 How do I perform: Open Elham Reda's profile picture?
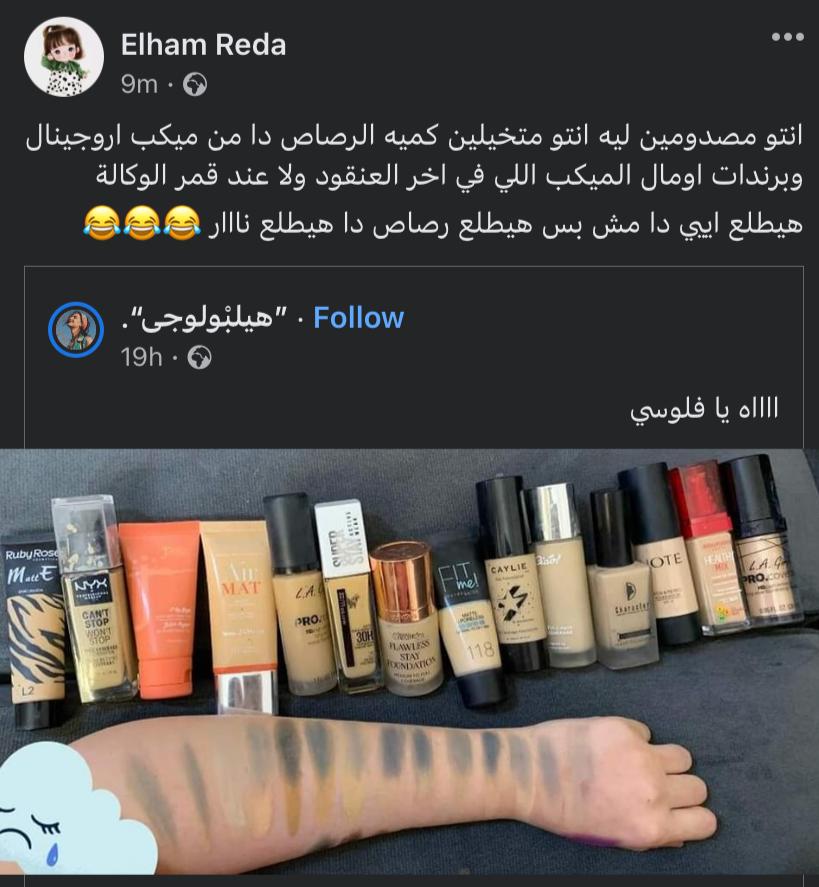click(x=63, y=57)
